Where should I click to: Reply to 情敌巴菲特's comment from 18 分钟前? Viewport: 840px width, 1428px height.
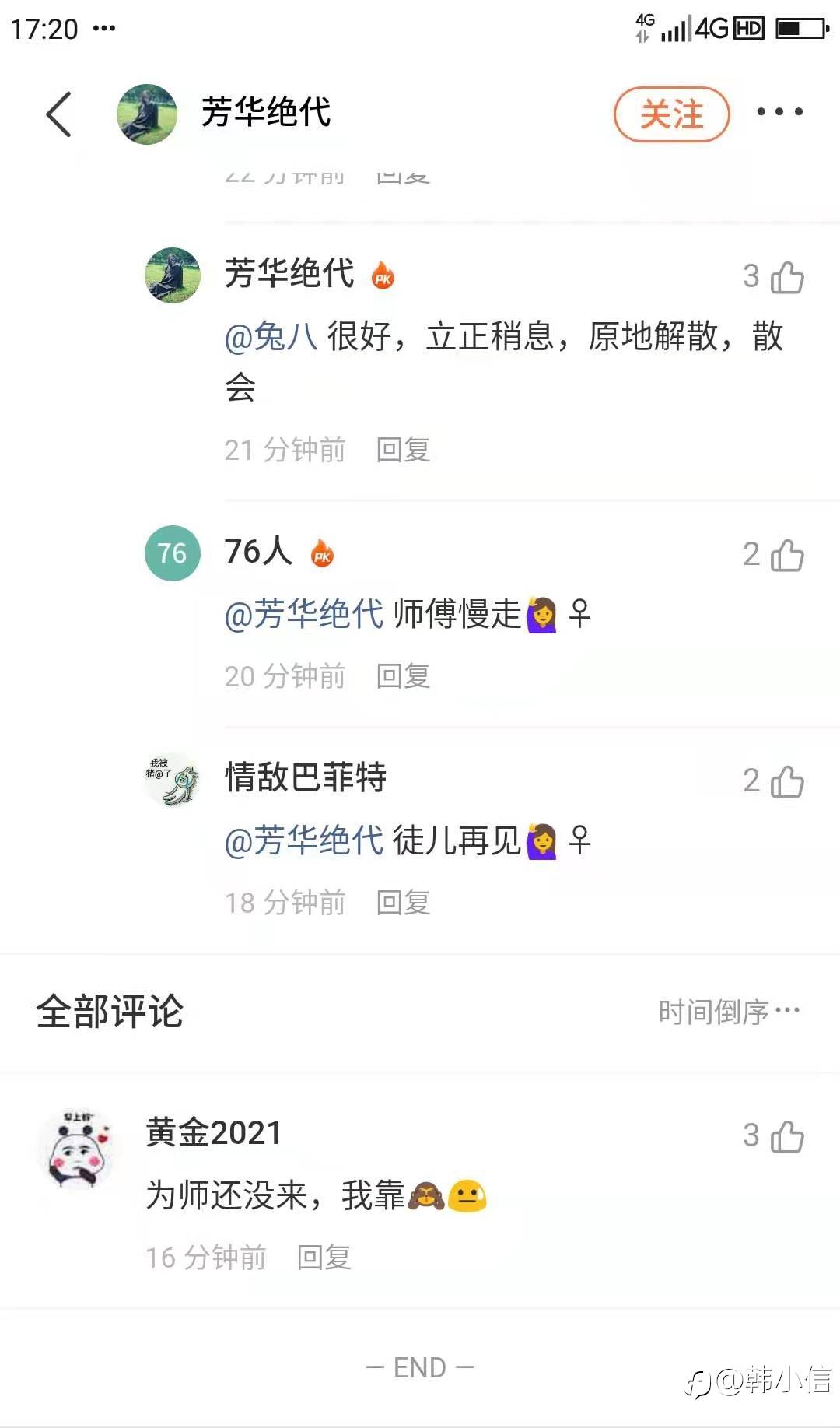pyautogui.click(x=403, y=903)
